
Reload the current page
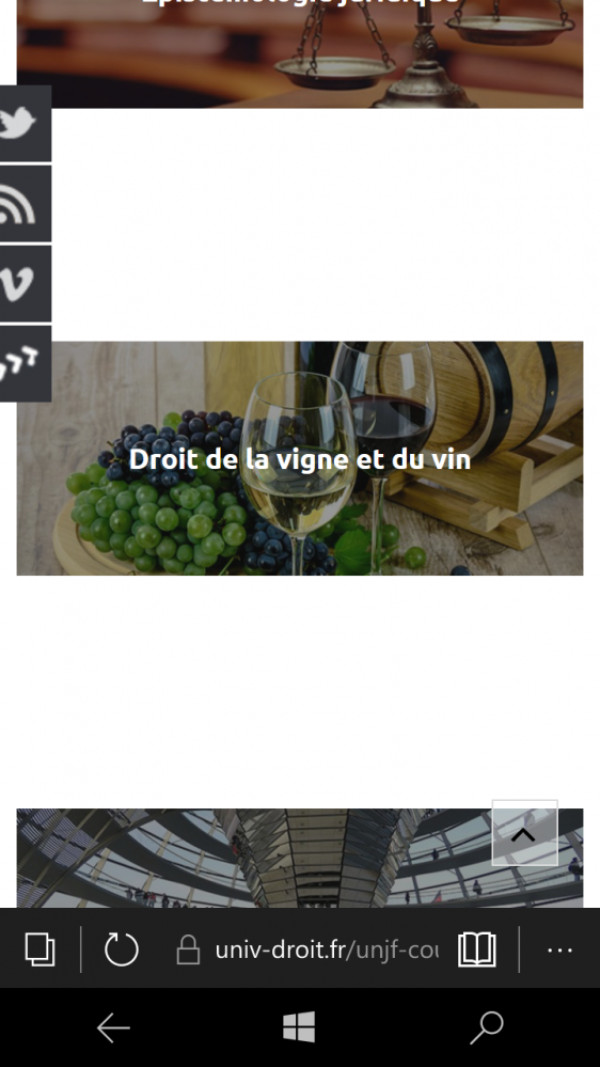(121, 949)
